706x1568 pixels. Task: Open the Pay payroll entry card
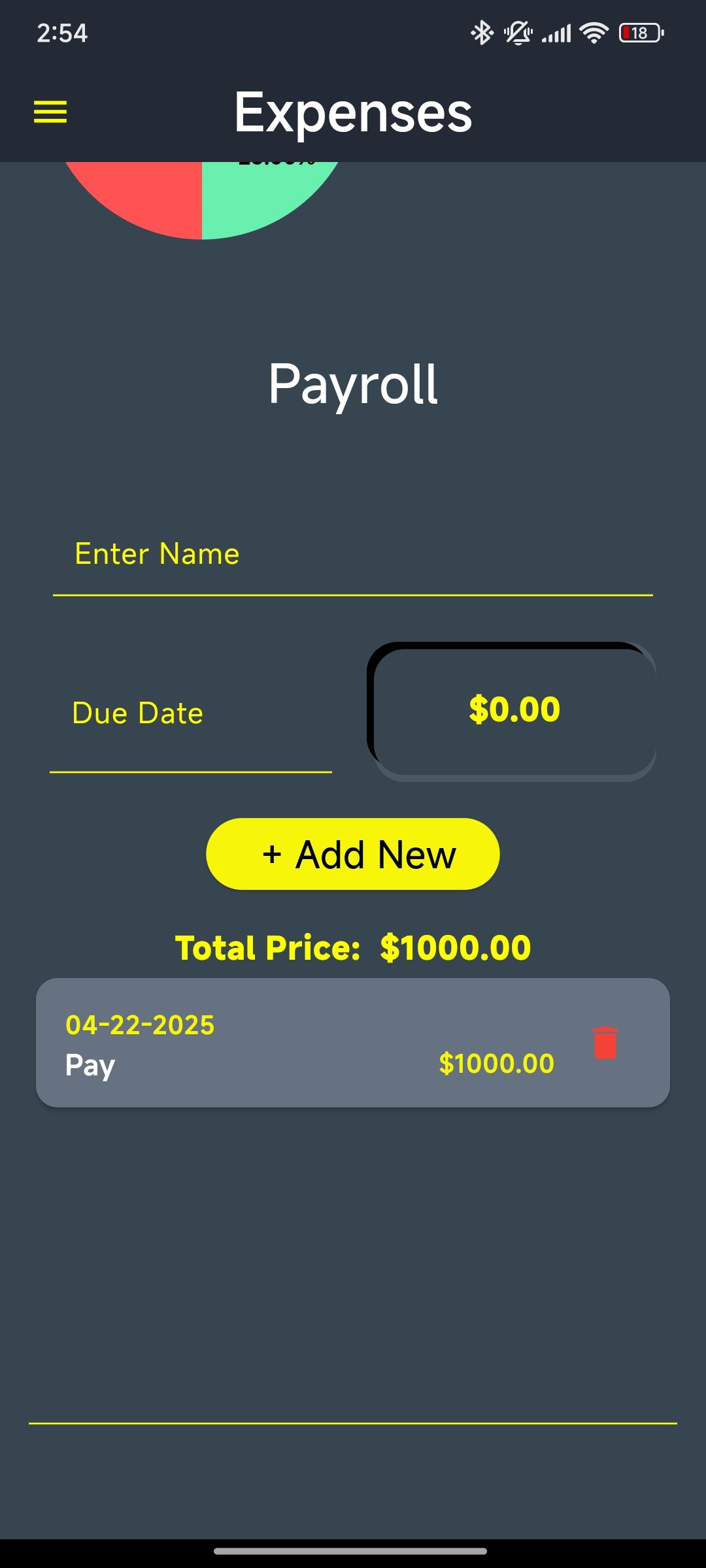[353, 1043]
